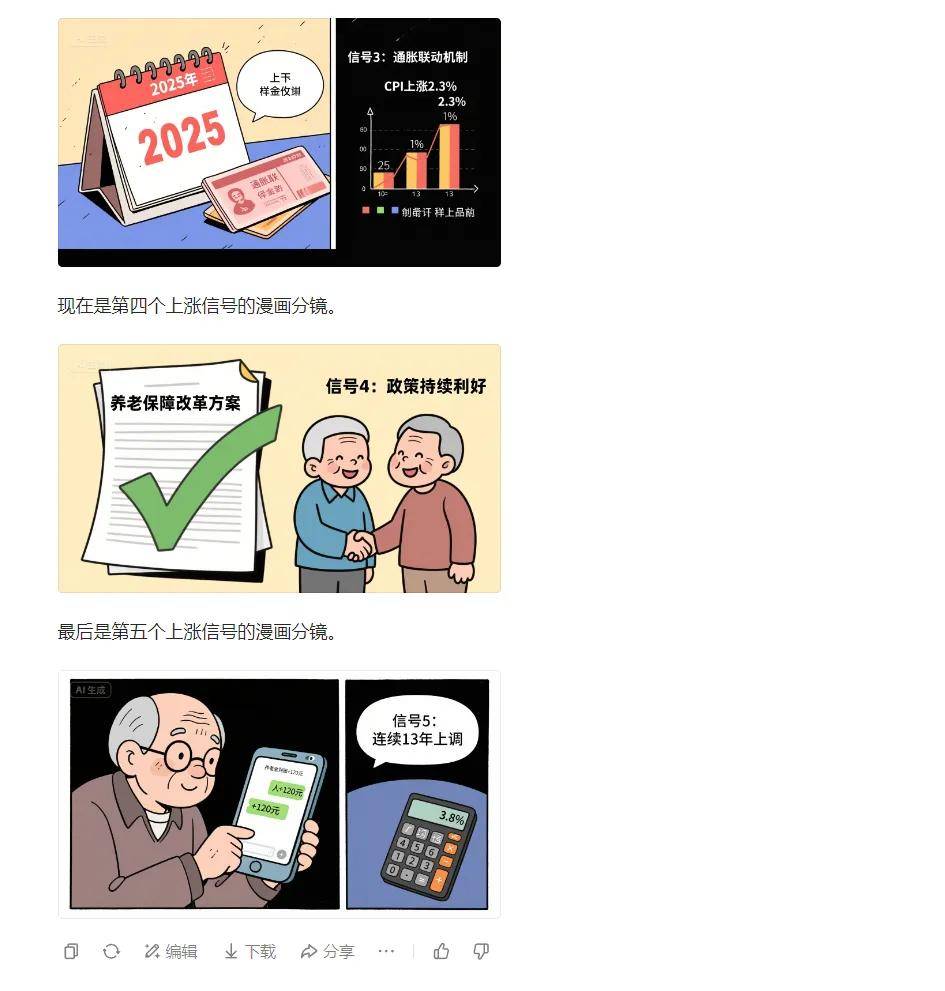Tap the 编辑 edit button

pos(170,951)
